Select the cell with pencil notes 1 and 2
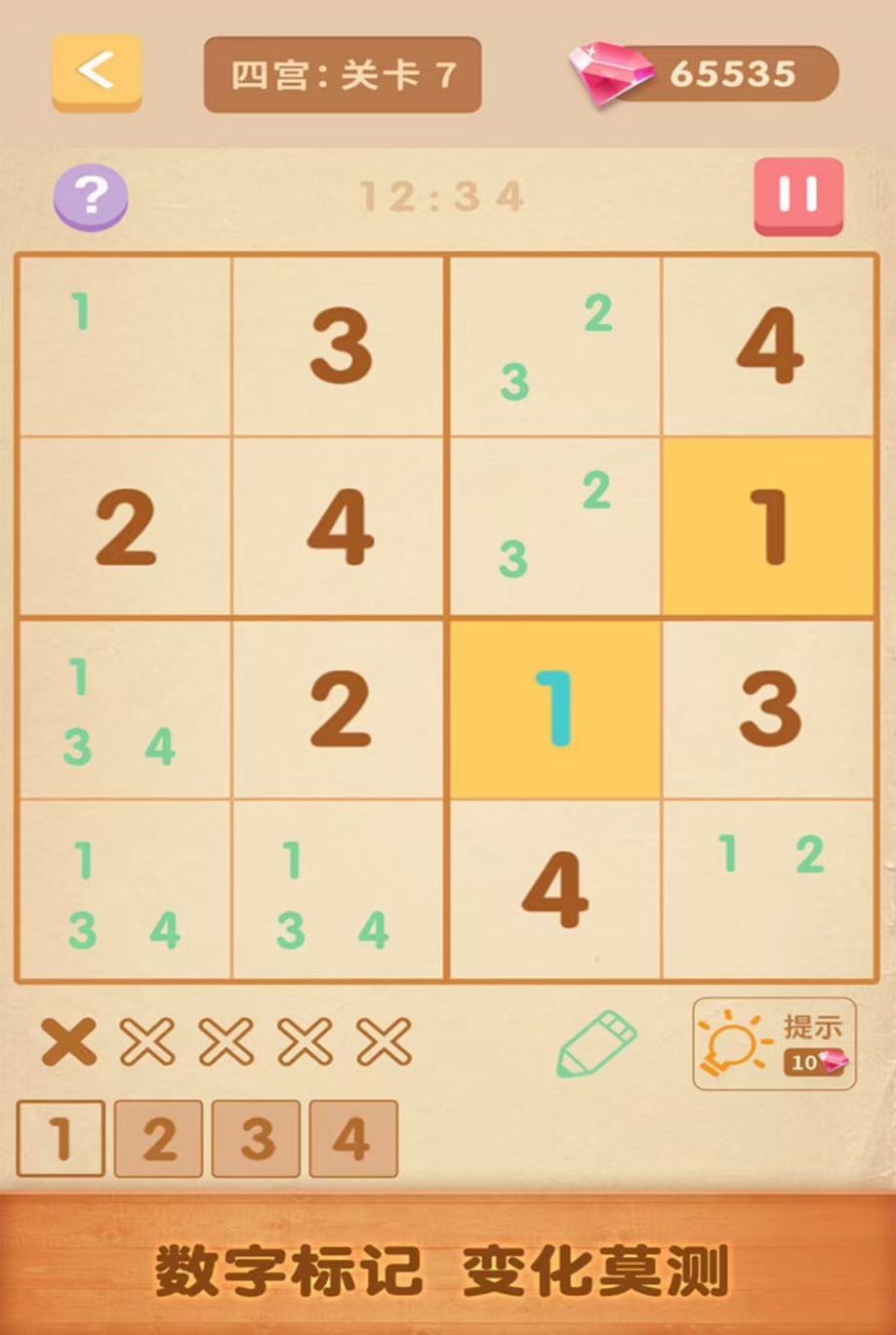Image resolution: width=896 pixels, height=1335 pixels. pyautogui.click(x=768, y=890)
